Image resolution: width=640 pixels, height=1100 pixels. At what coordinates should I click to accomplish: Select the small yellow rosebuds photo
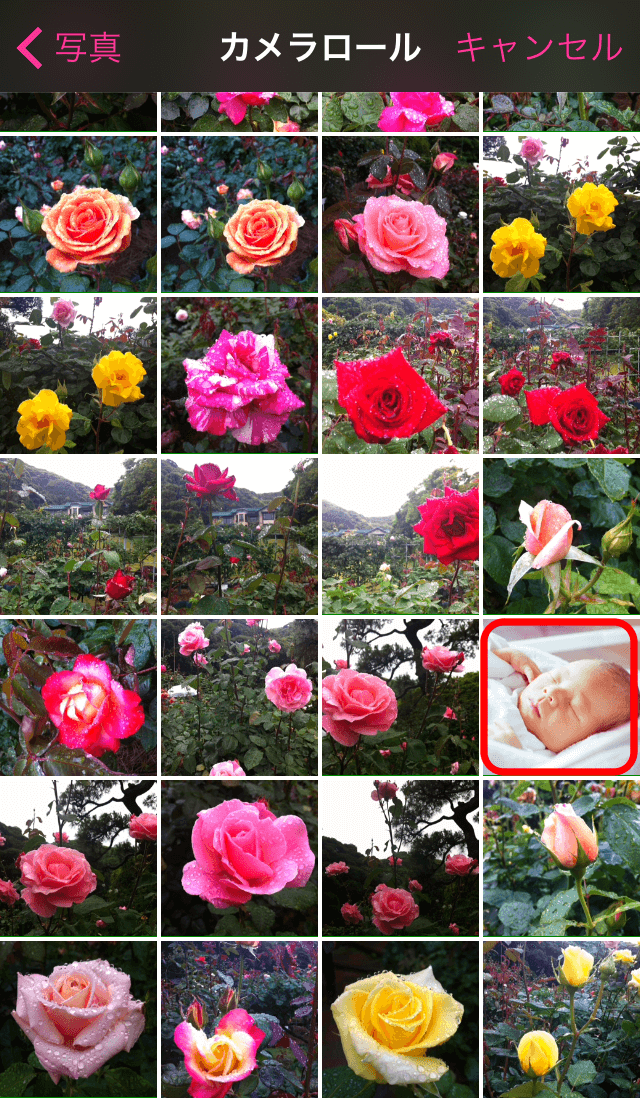560,1018
